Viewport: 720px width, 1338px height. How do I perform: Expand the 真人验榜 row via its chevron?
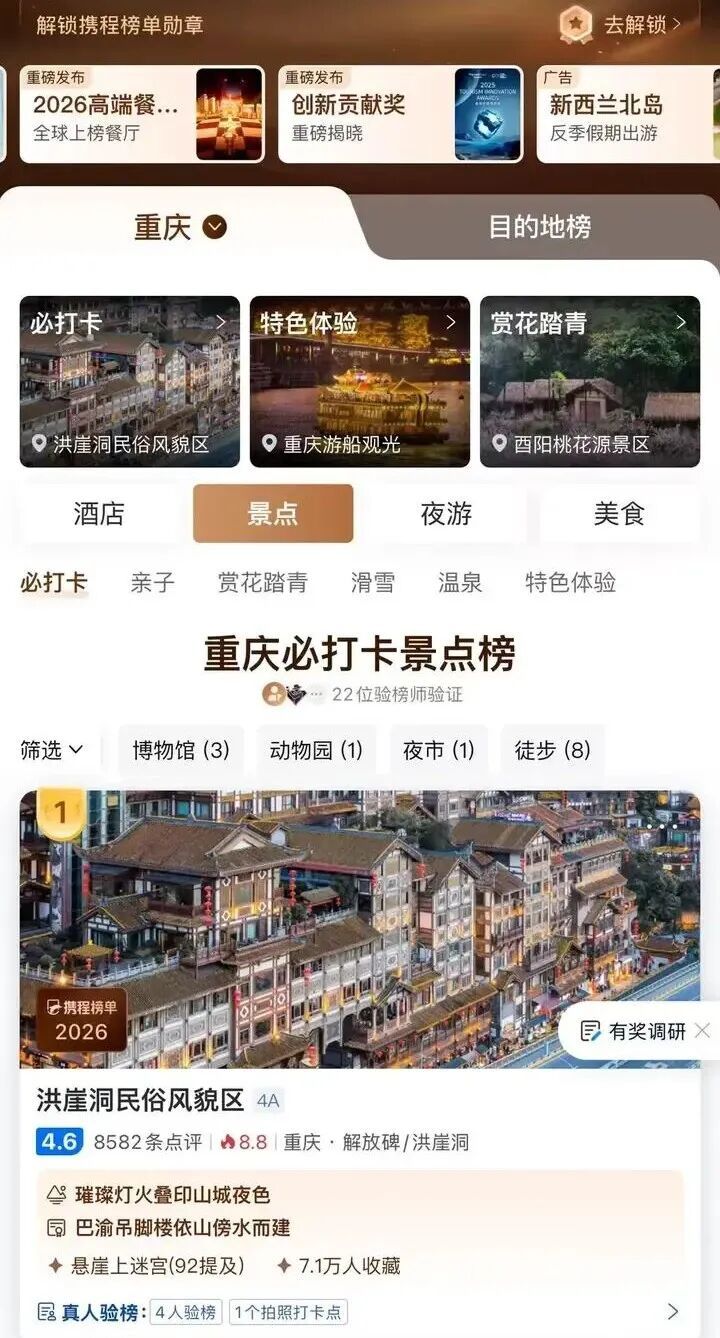pyautogui.click(x=672, y=1313)
